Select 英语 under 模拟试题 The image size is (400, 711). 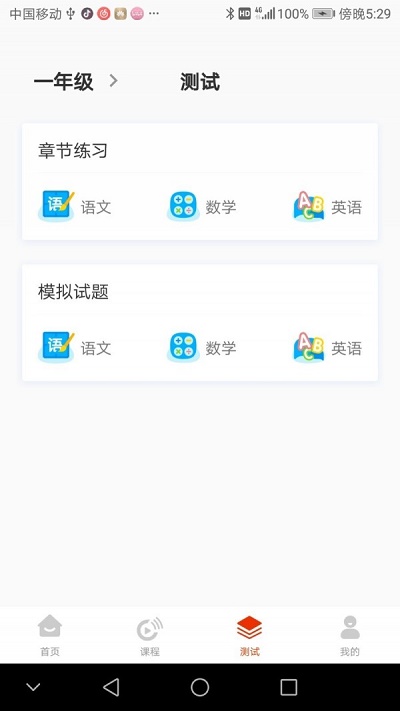[327, 348]
